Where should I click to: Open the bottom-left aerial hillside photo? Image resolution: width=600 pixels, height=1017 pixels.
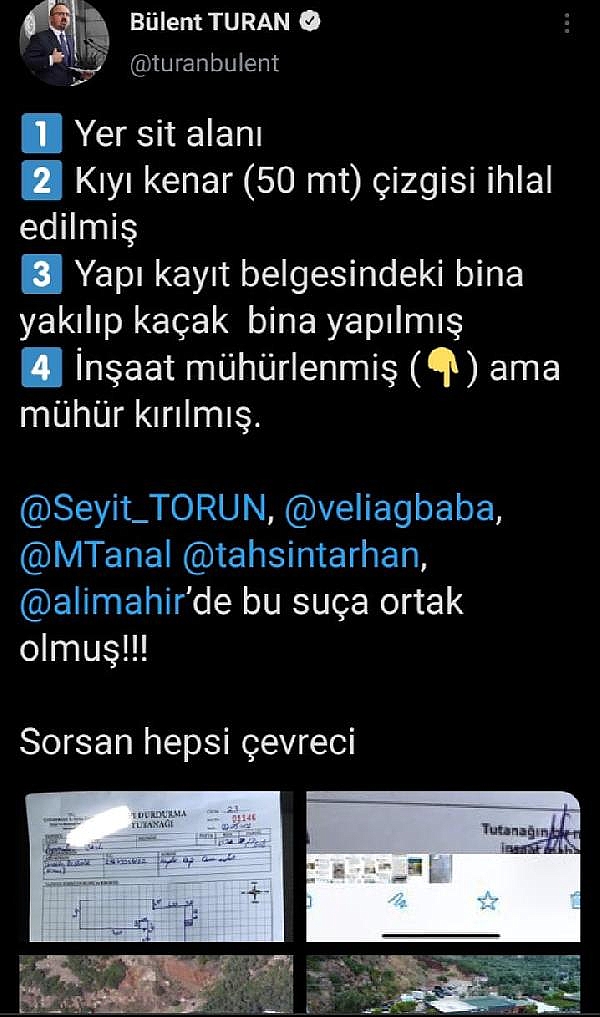coord(156,984)
